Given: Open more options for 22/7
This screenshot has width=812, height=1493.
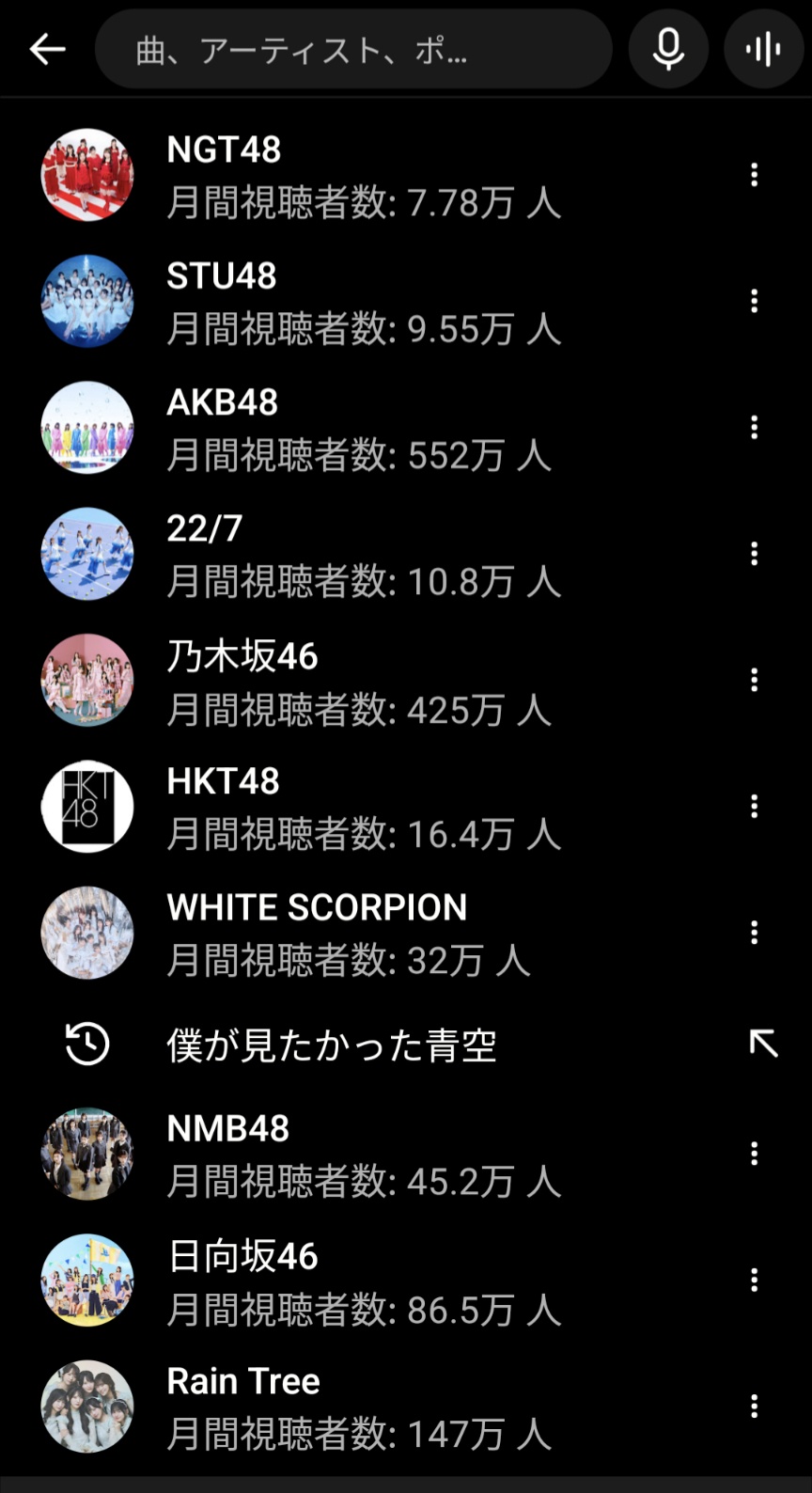Looking at the screenshot, I should pyautogui.click(x=754, y=554).
